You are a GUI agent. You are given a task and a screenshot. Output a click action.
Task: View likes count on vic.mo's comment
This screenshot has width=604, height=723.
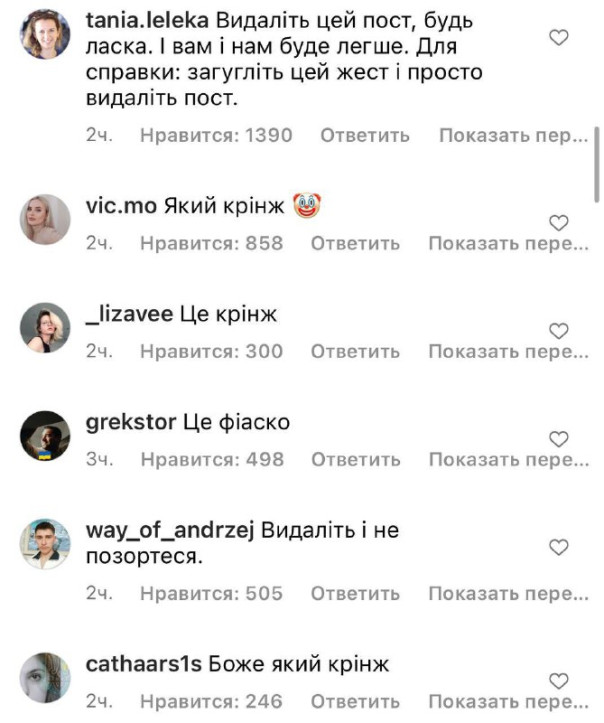tap(211, 243)
